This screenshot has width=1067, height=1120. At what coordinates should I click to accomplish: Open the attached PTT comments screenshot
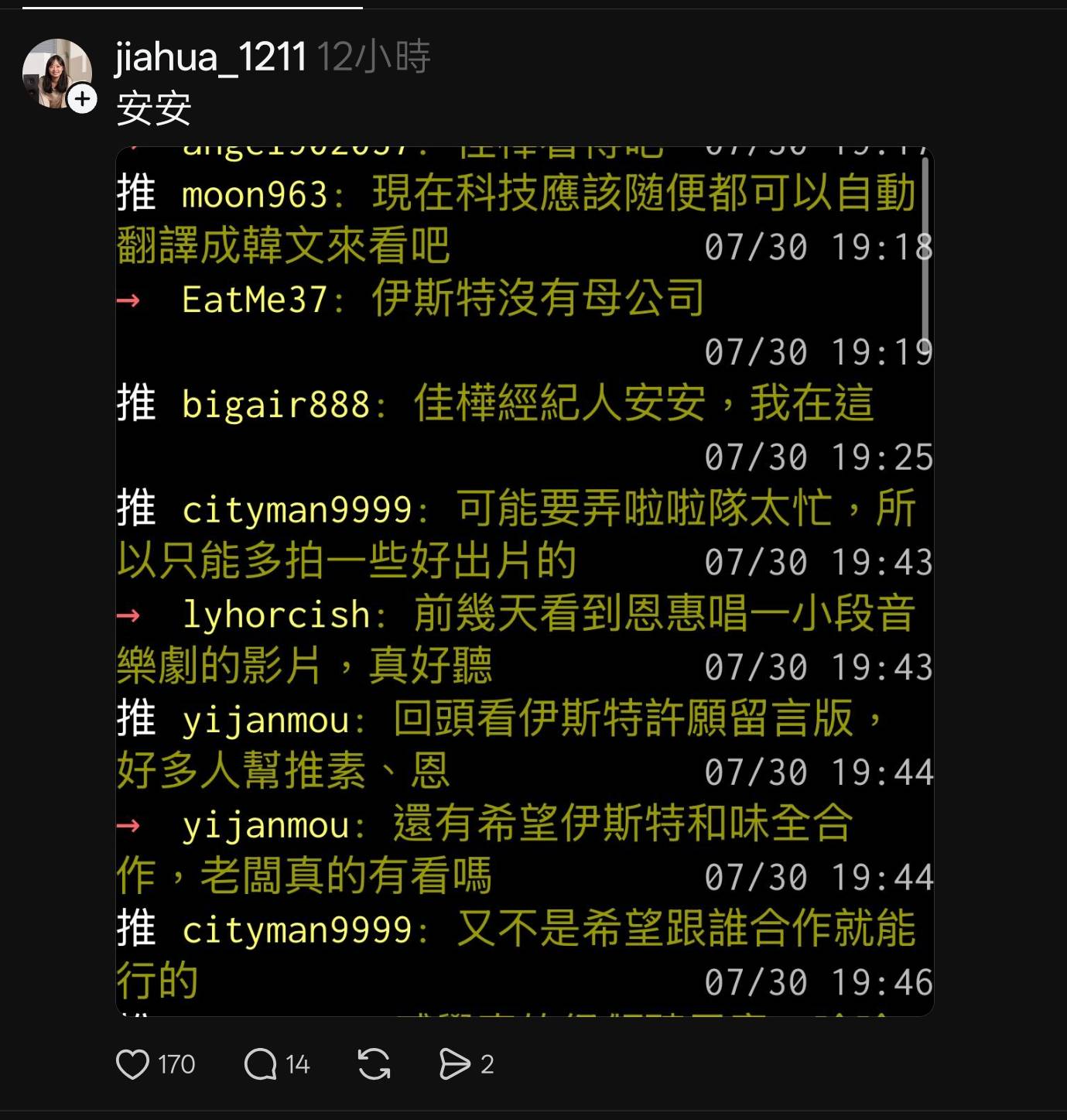(524, 581)
